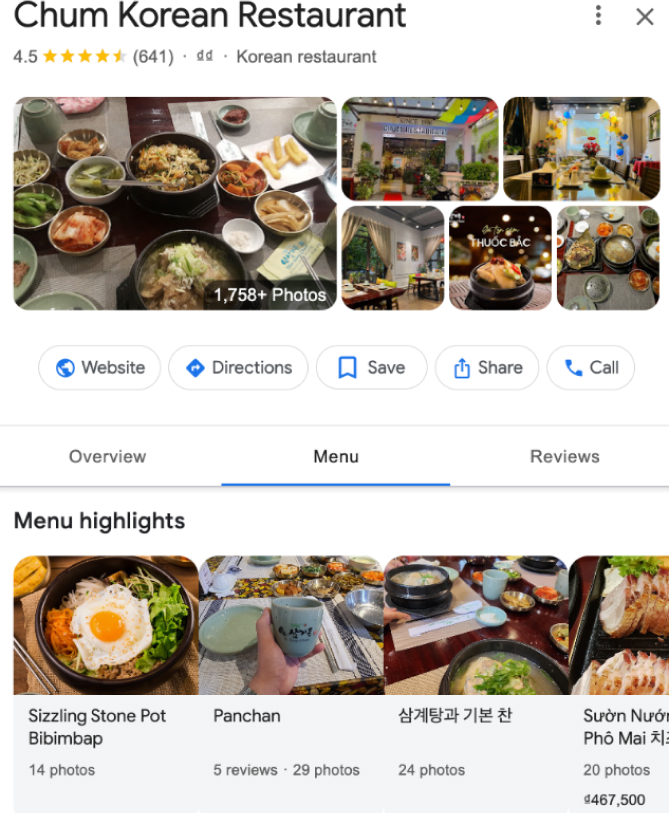Open the Sườn Nướng Phô Mai dish card
Image resolution: width=669 pixels, height=813 pixels.
[x=620, y=683]
